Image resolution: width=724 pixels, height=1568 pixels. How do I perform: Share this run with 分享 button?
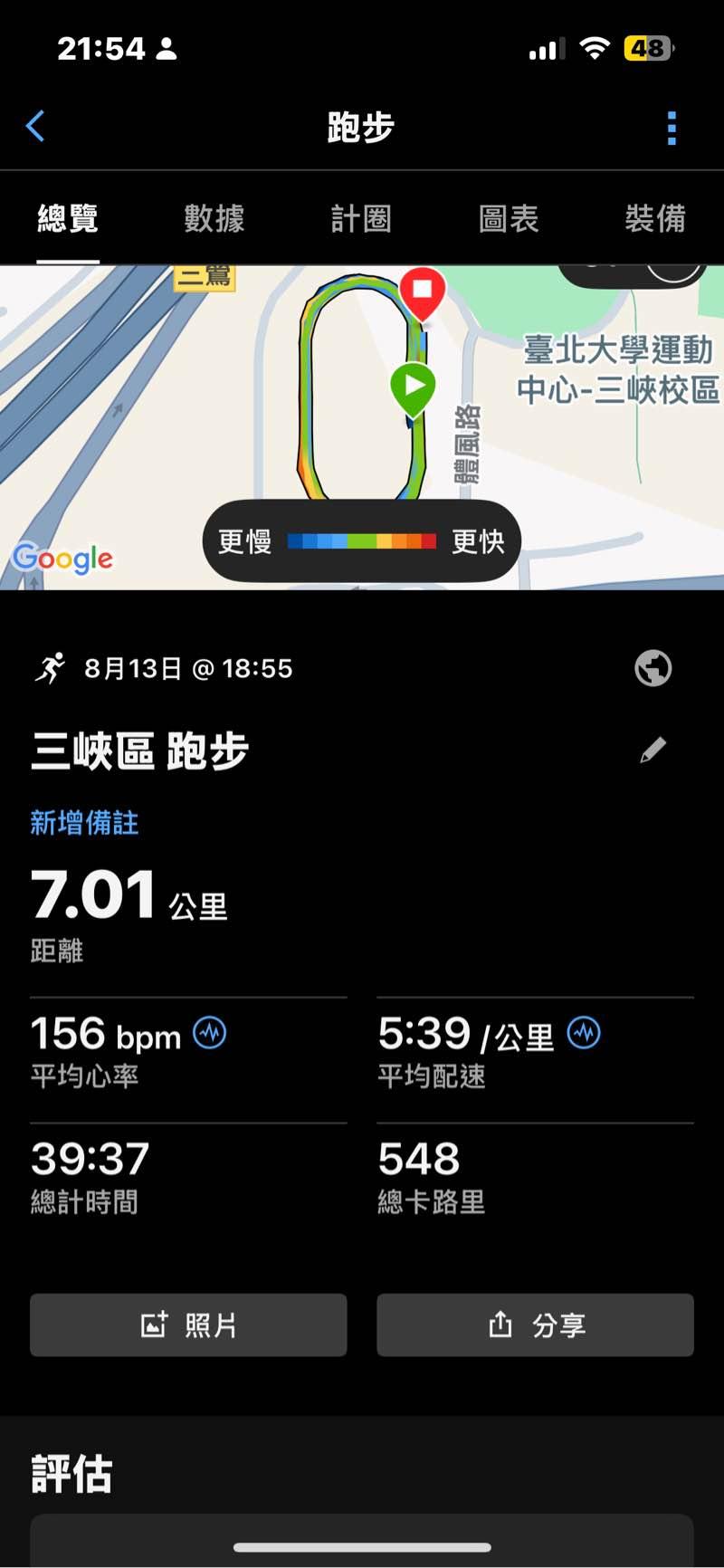pos(535,1324)
